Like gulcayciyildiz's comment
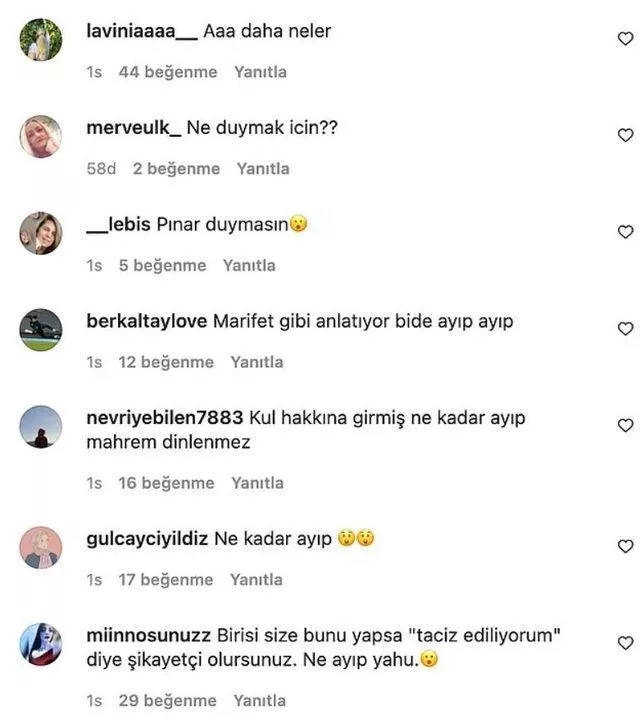 [626, 547]
